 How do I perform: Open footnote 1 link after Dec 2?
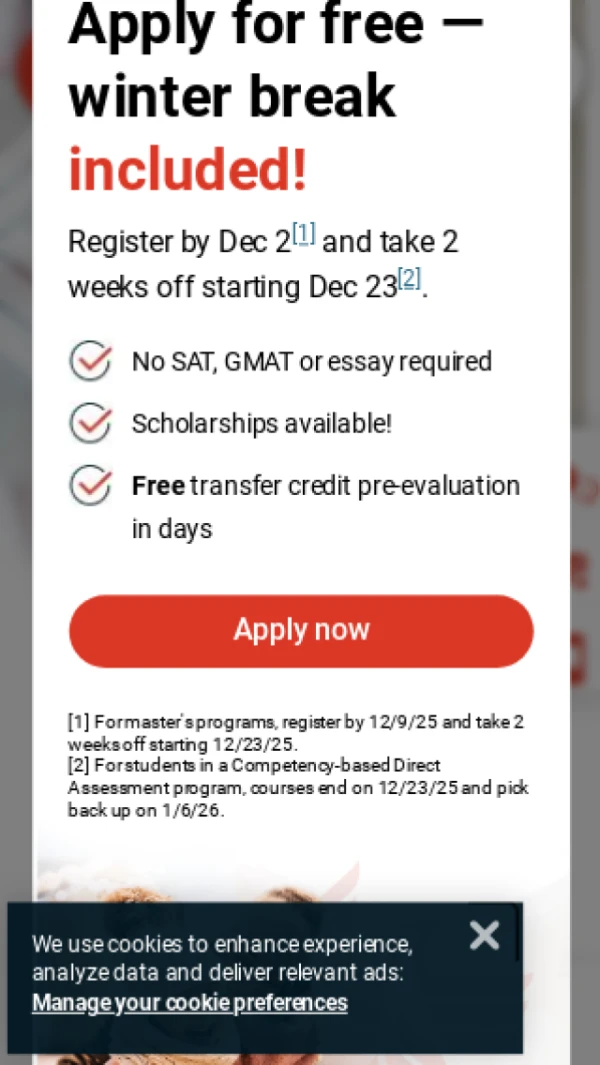(x=304, y=234)
